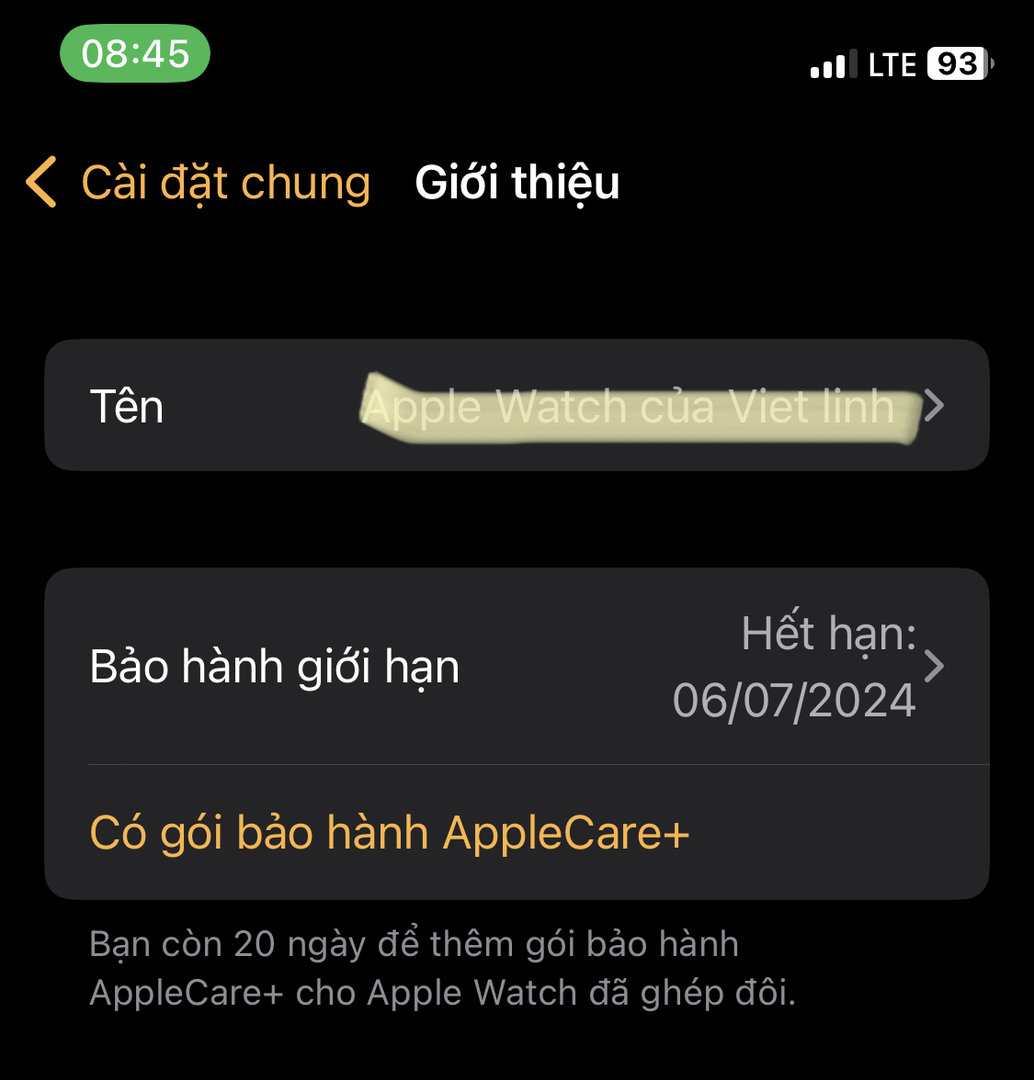Image resolution: width=1034 pixels, height=1080 pixels.
Task: Open Bảo hành giới hạn details
Action: (x=516, y=666)
